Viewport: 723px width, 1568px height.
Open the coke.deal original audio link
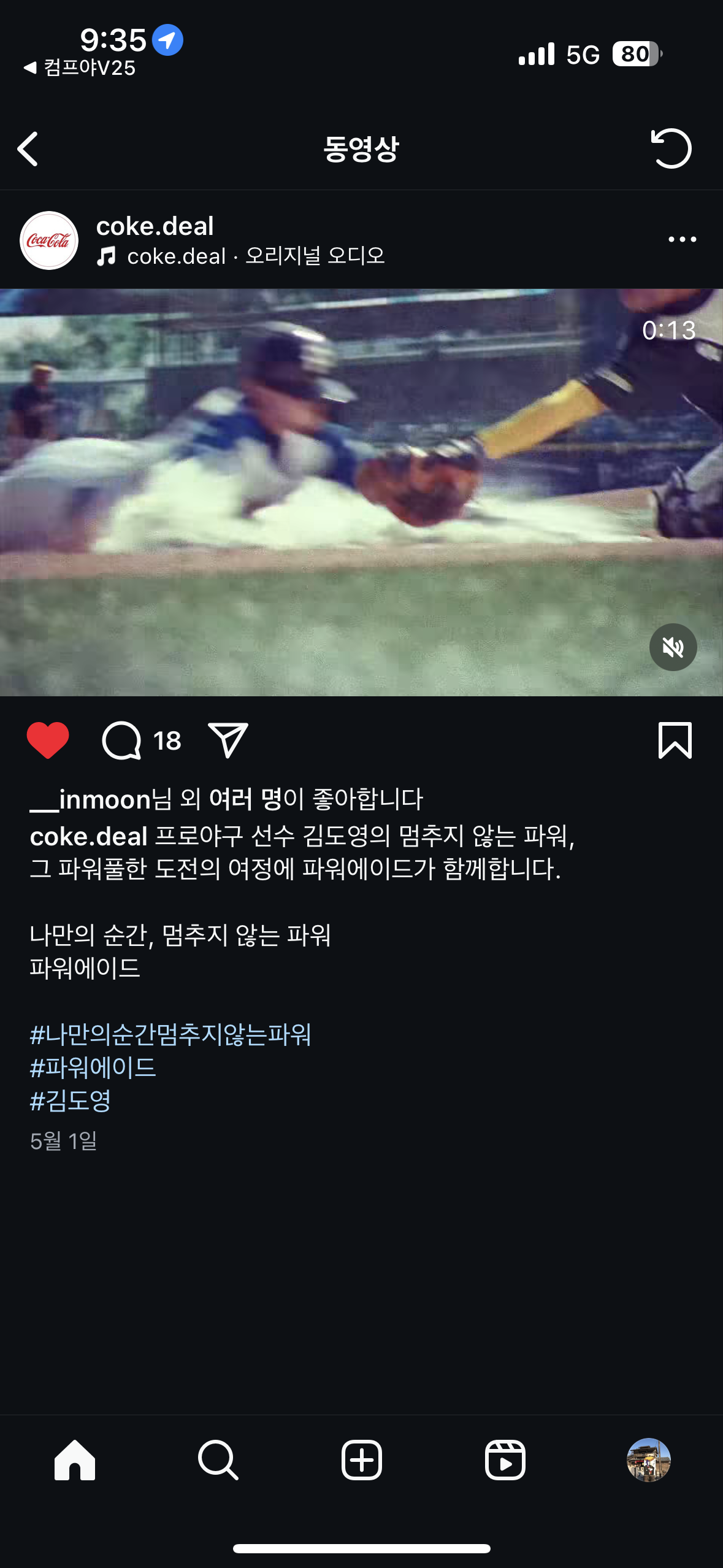coord(255,256)
